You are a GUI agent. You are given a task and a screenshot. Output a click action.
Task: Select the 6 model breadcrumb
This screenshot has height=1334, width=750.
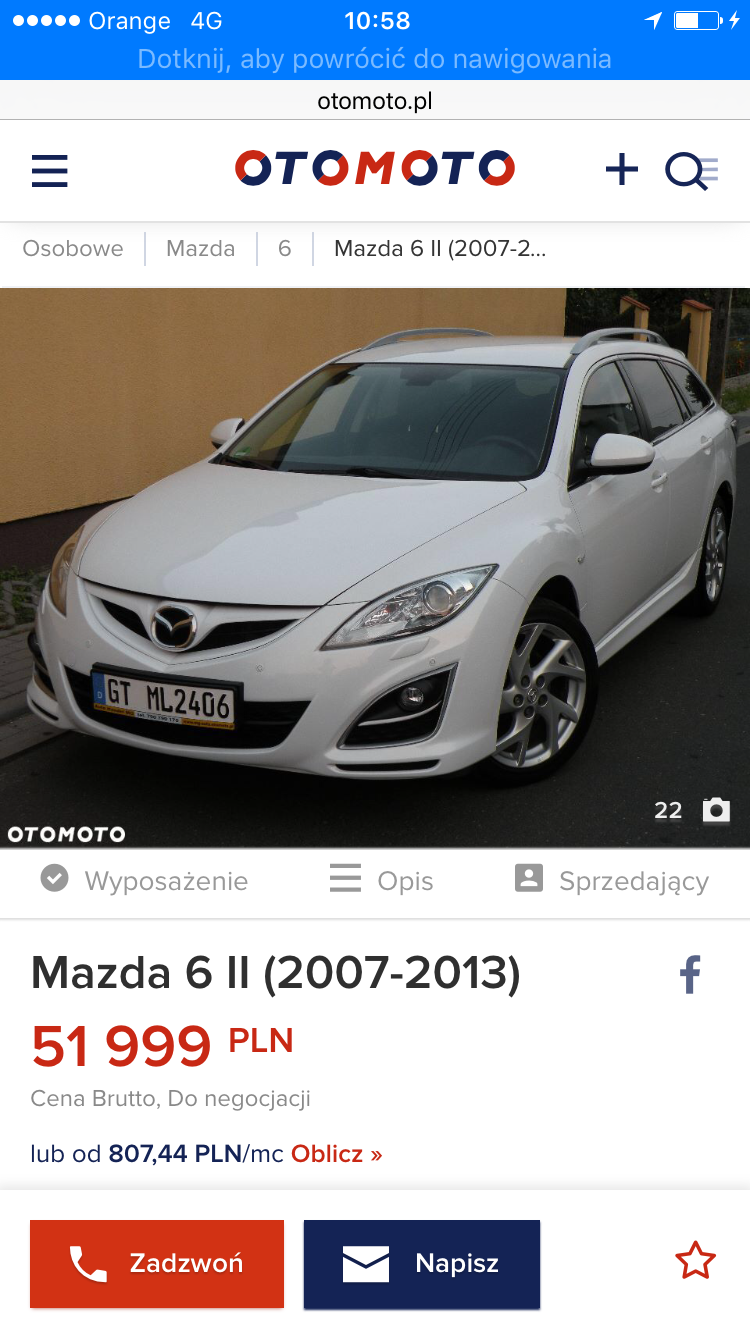[284, 249]
